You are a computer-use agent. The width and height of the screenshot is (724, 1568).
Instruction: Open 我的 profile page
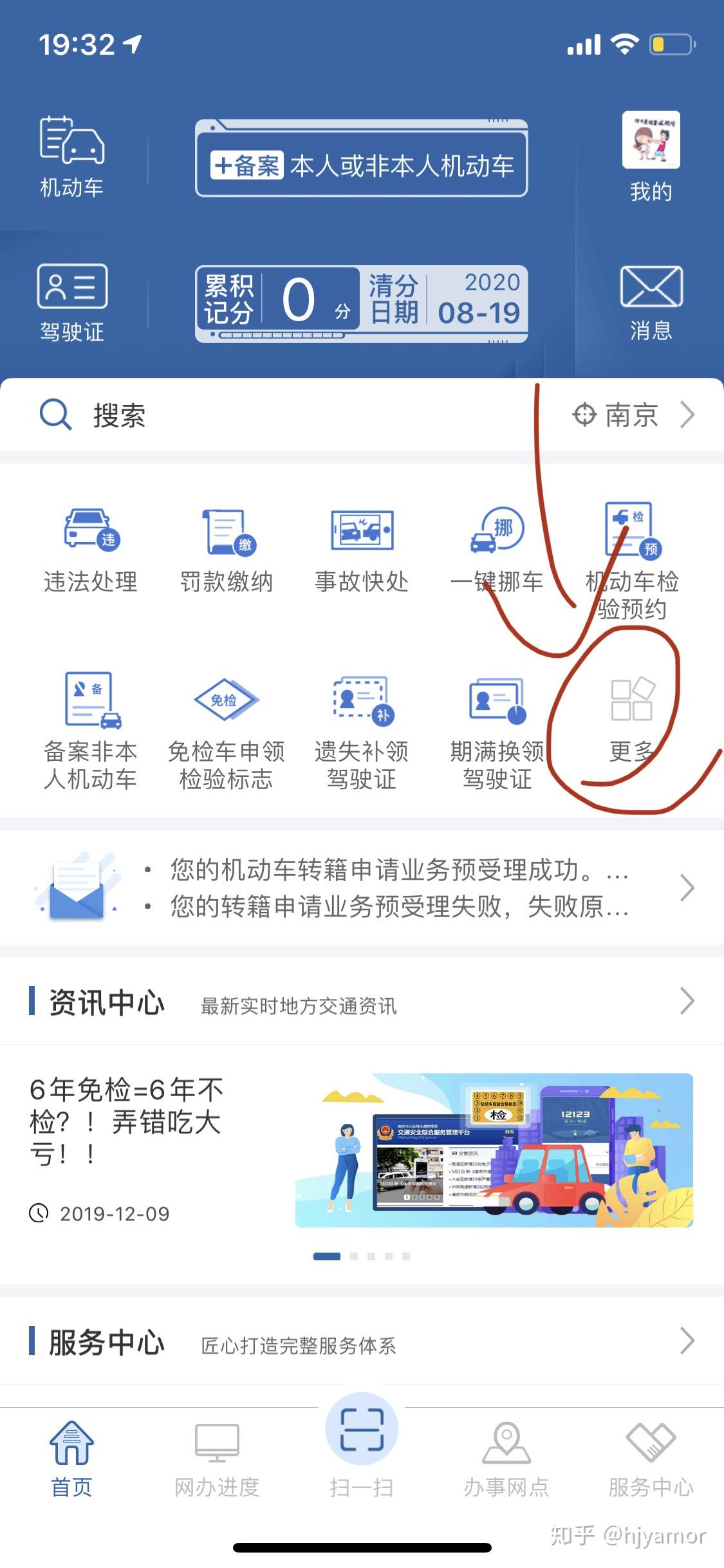click(x=651, y=156)
